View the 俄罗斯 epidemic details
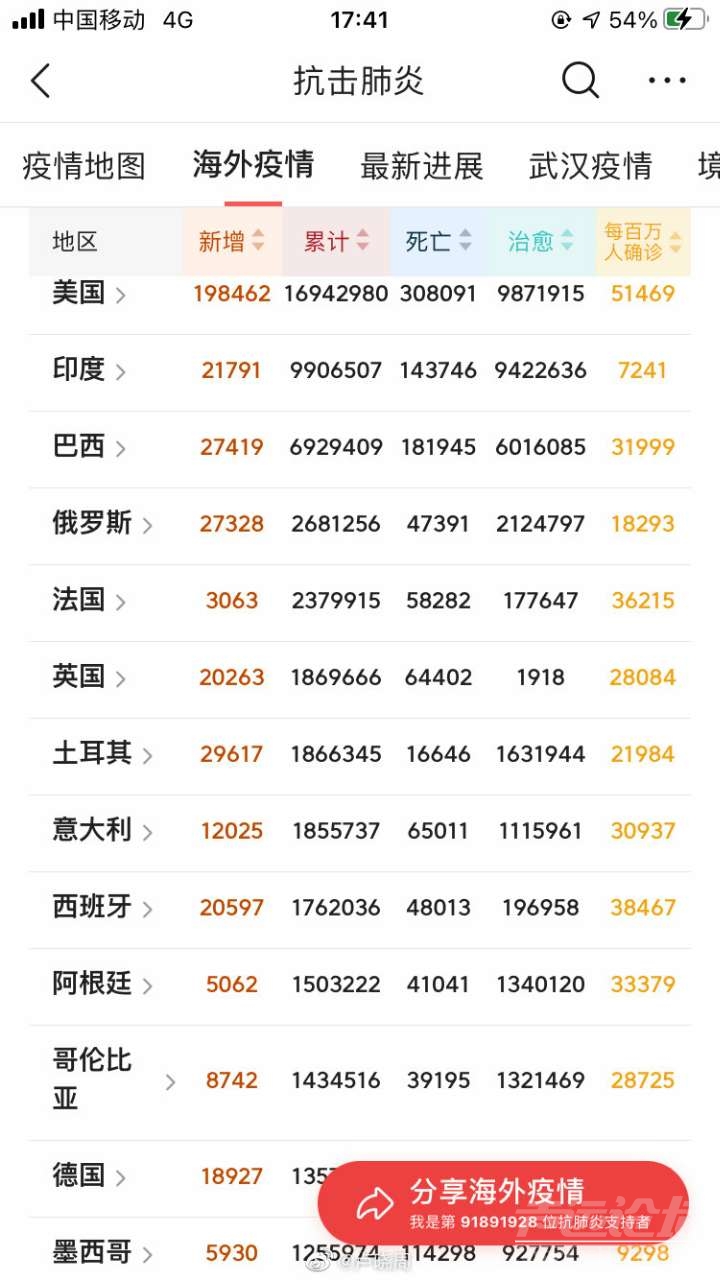This screenshot has width=720, height=1280. point(102,524)
